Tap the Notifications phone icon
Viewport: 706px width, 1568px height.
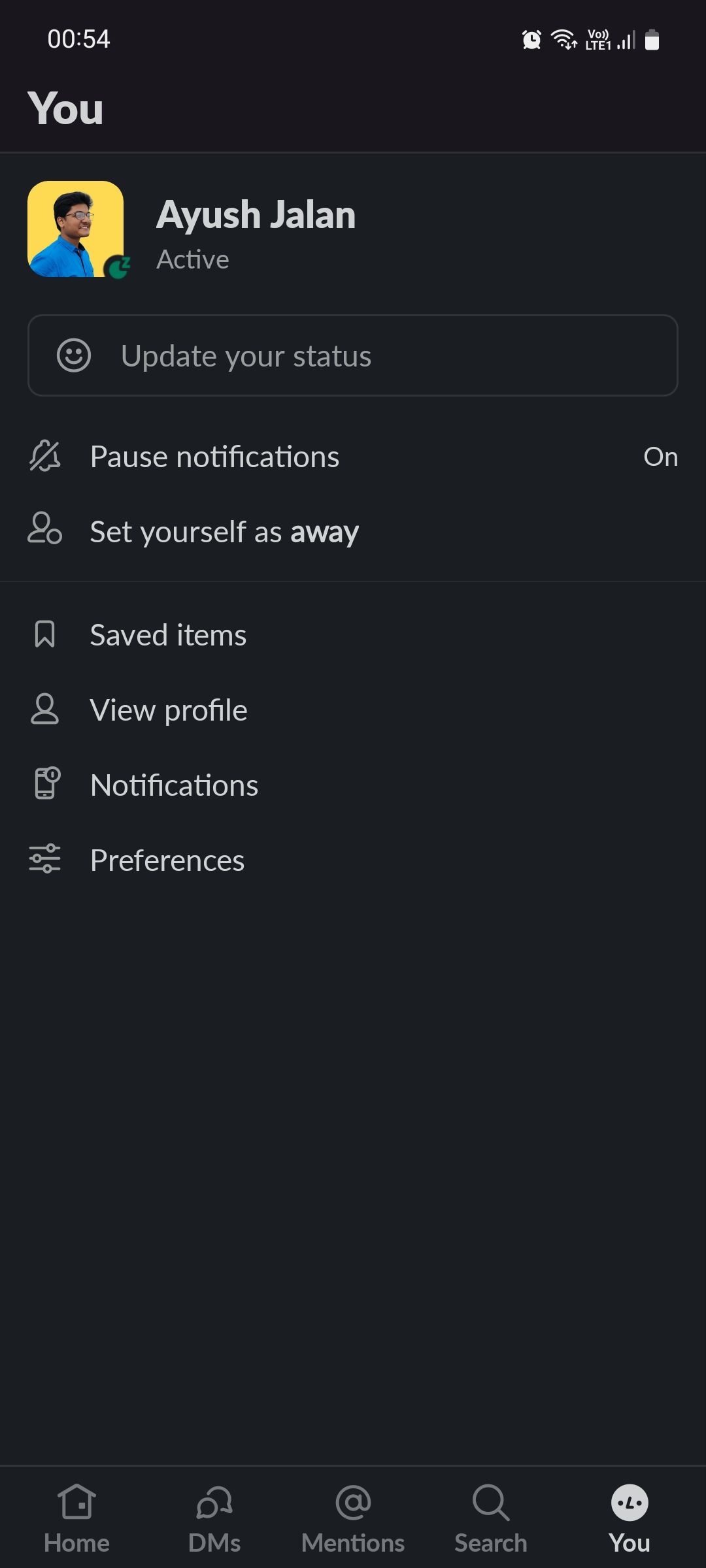(44, 784)
